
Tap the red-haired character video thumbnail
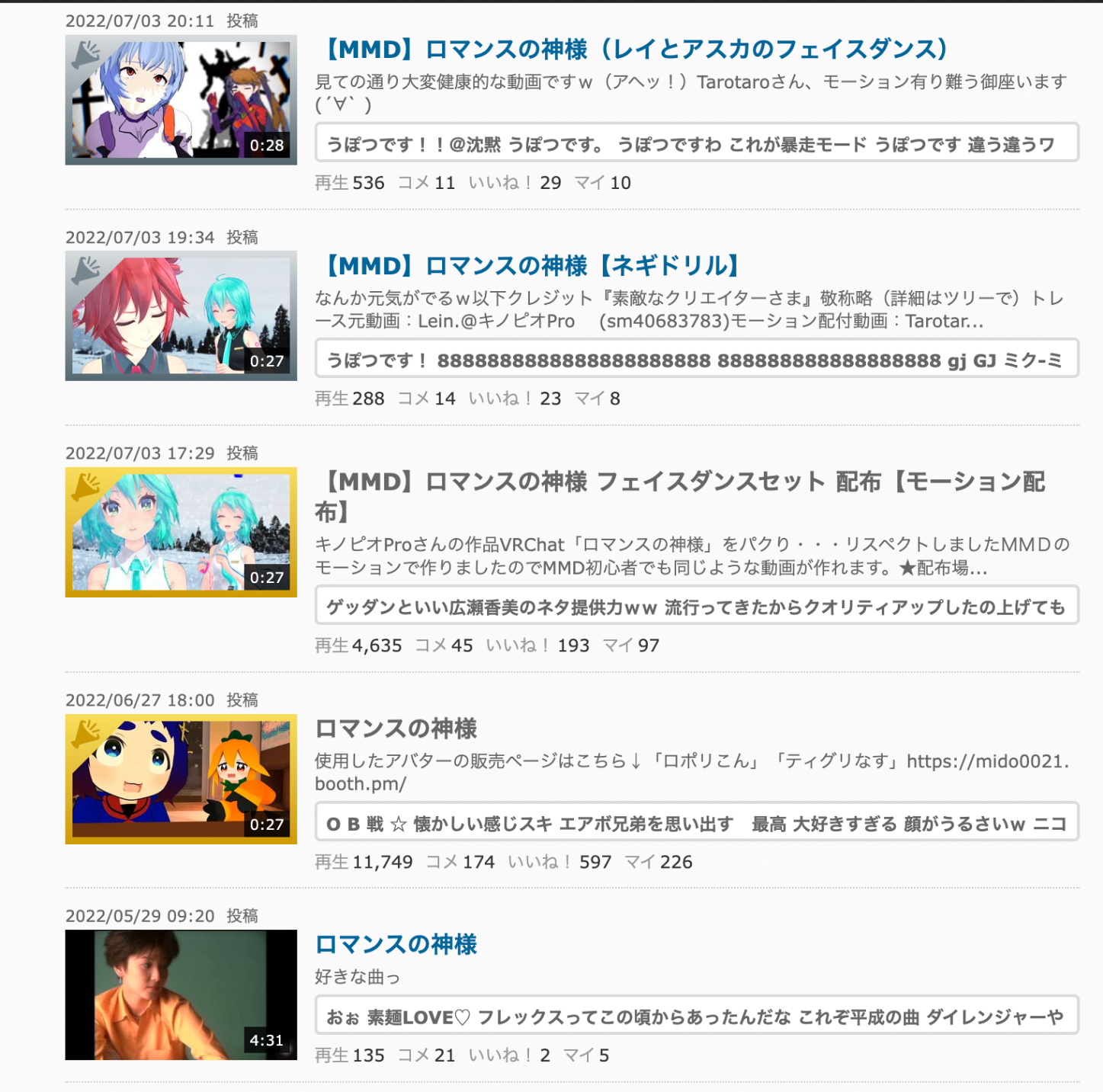pos(181,315)
